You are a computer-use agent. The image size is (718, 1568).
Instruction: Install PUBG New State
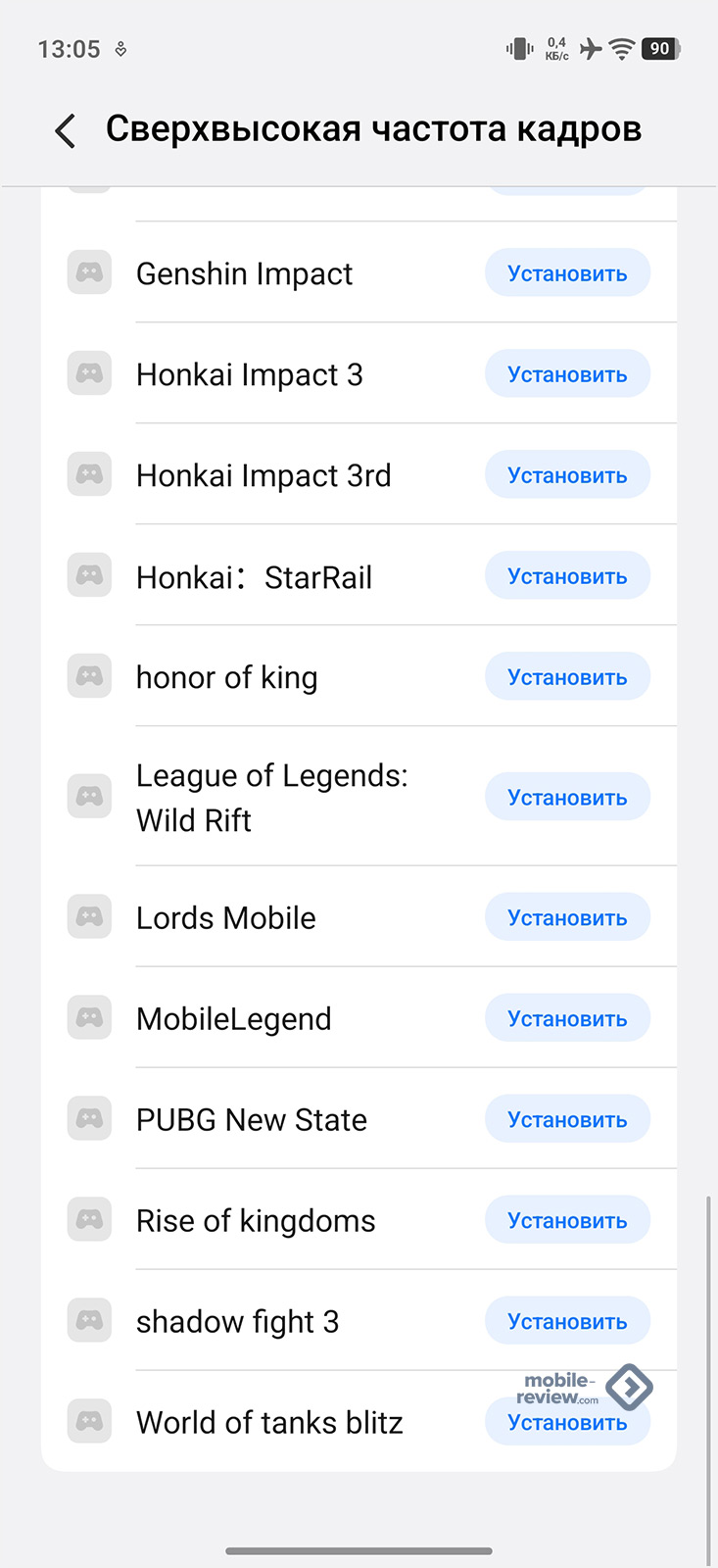pos(567,1120)
